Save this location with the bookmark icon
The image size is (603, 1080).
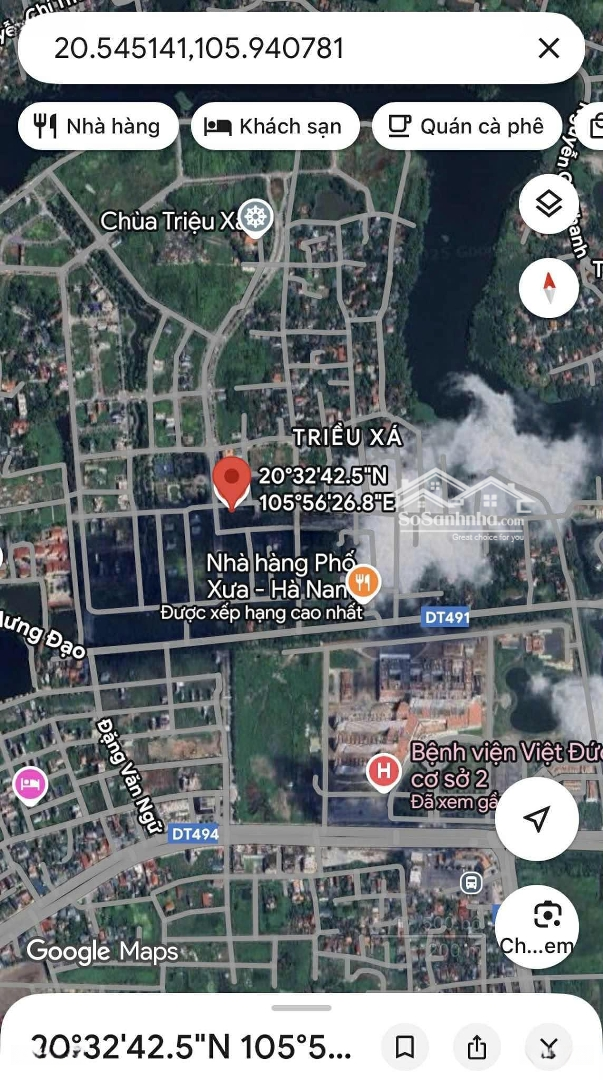click(405, 1047)
